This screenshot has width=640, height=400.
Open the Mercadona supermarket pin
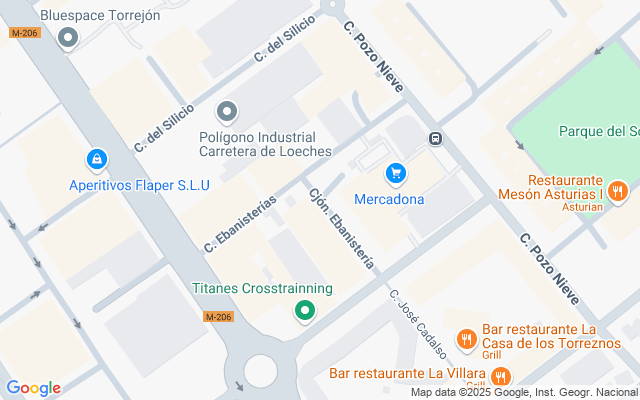pos(396,173)
